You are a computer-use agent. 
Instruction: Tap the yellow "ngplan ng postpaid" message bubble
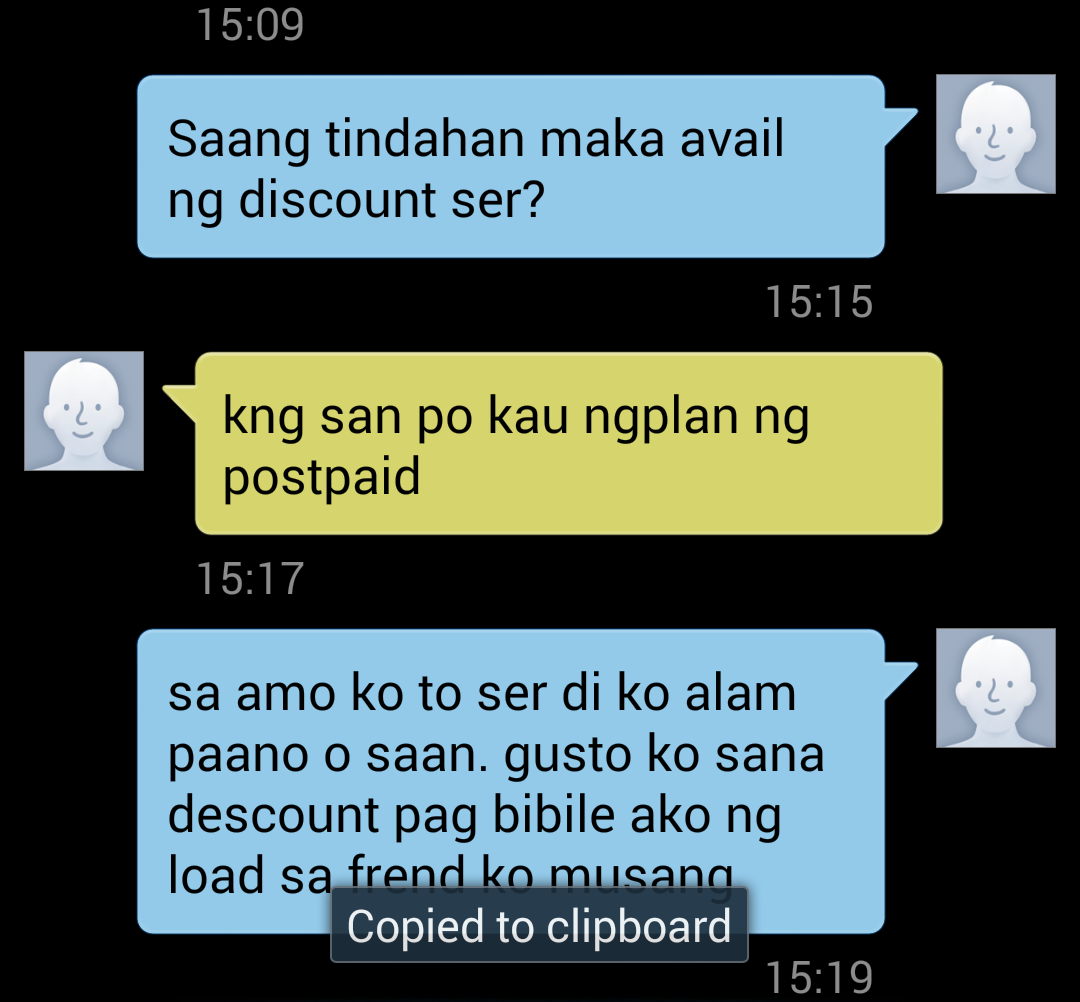pos(568,443)
